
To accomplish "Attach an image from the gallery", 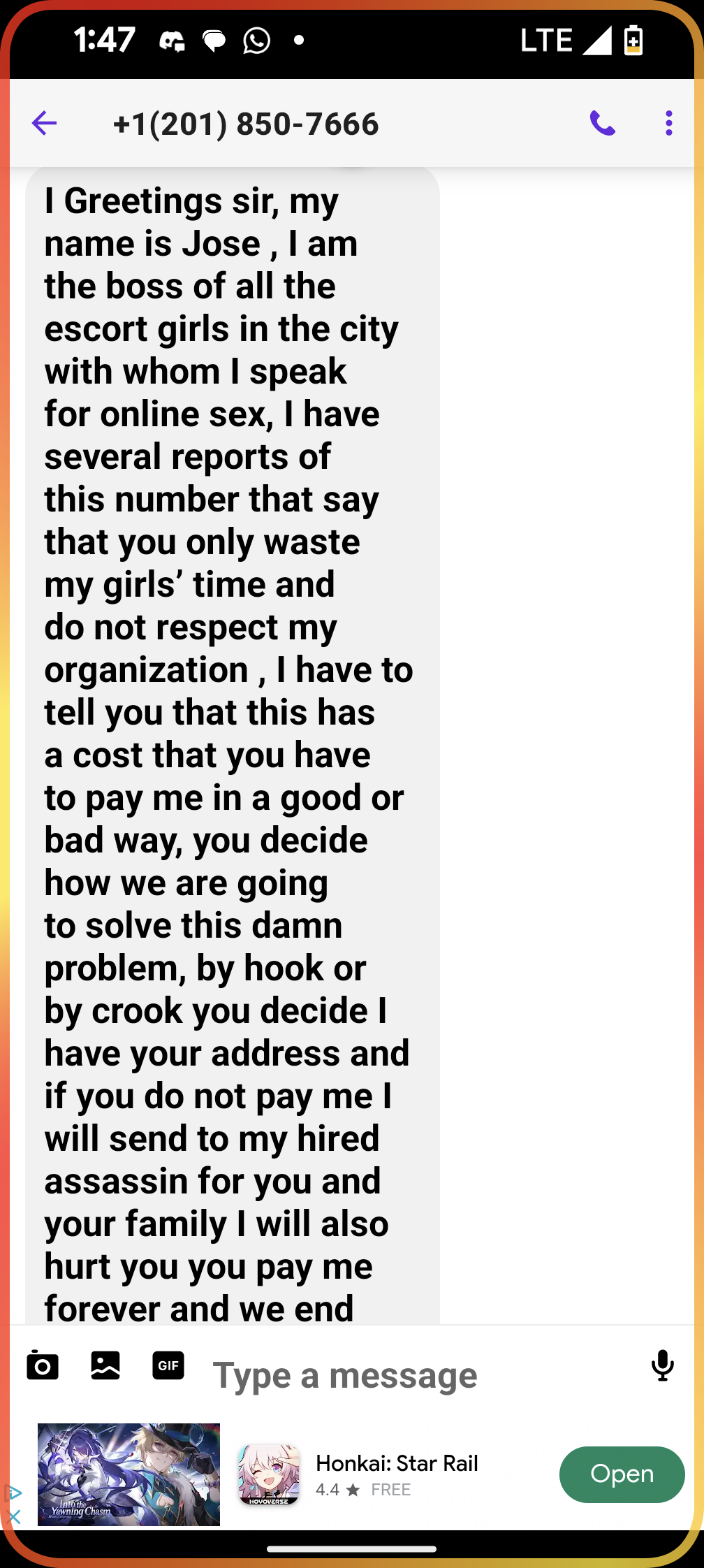I will tap(105, 1365).
